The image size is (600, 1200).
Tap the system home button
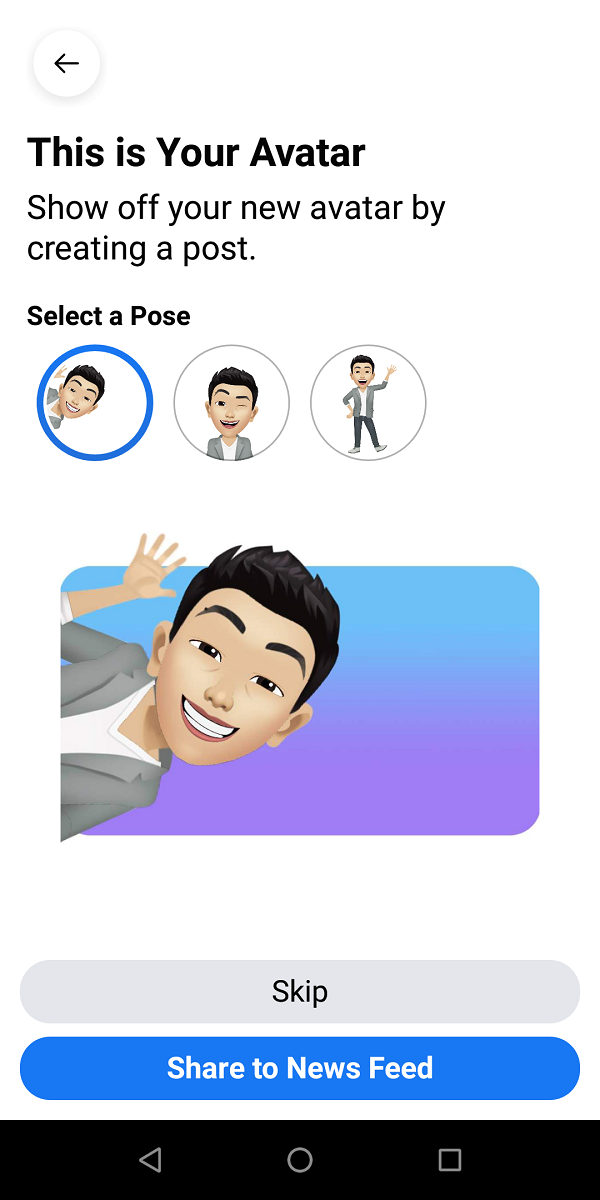300,1160
